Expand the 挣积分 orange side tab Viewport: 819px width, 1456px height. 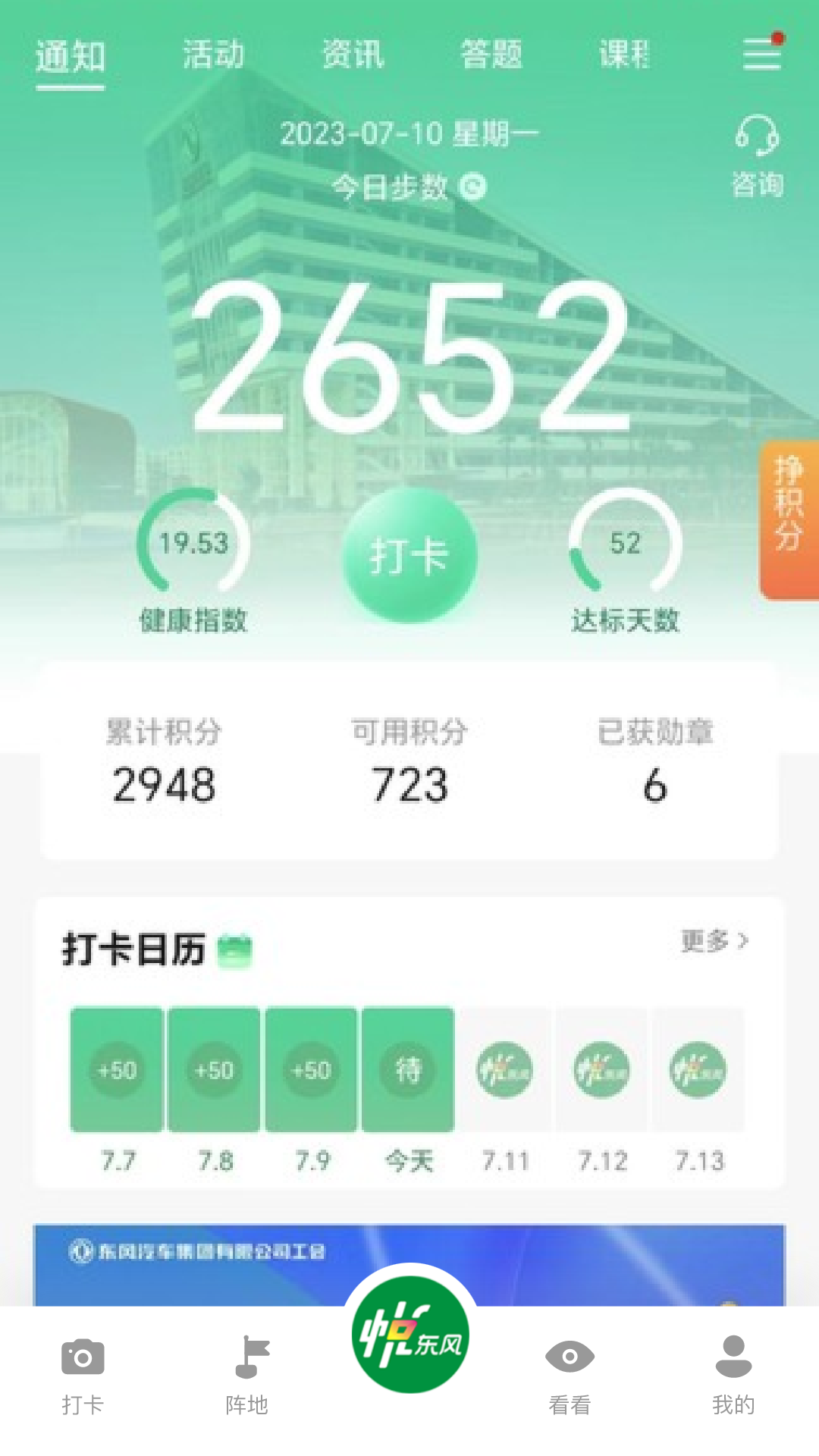pyautogui.click(x=789, y=519)
